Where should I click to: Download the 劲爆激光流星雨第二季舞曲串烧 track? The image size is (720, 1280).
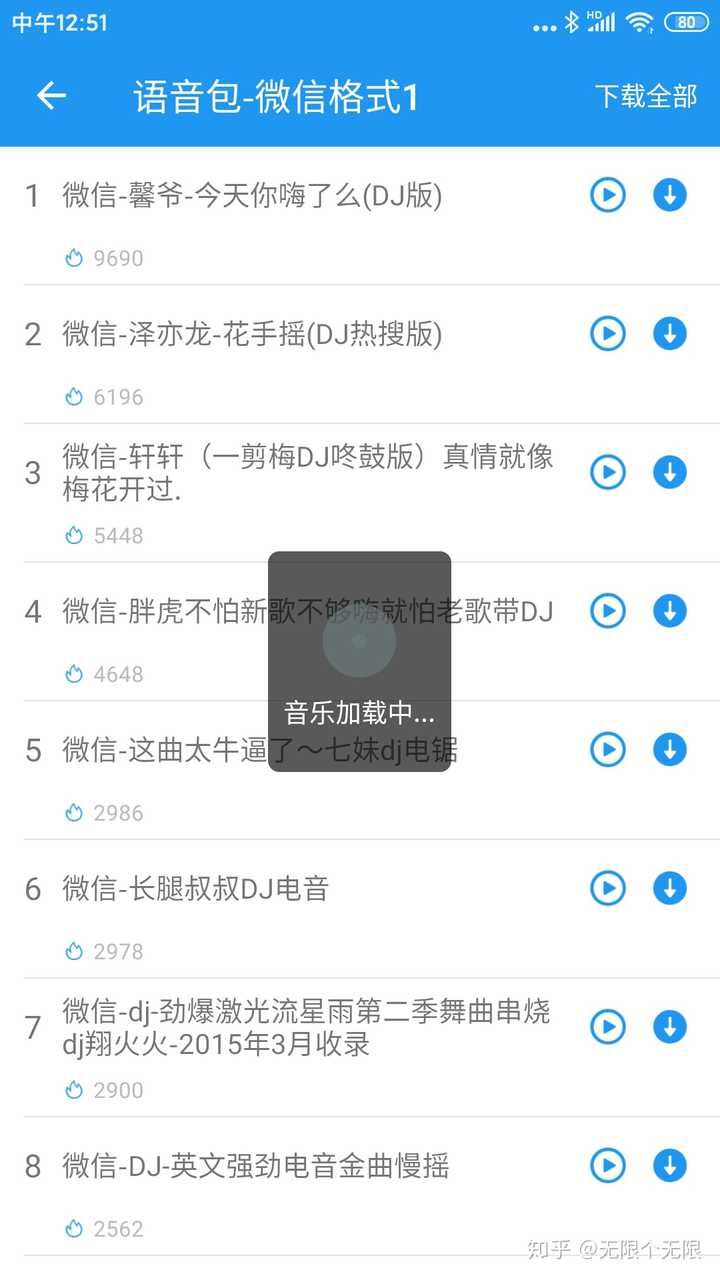pyautogui.click(x=670, y=1027)
